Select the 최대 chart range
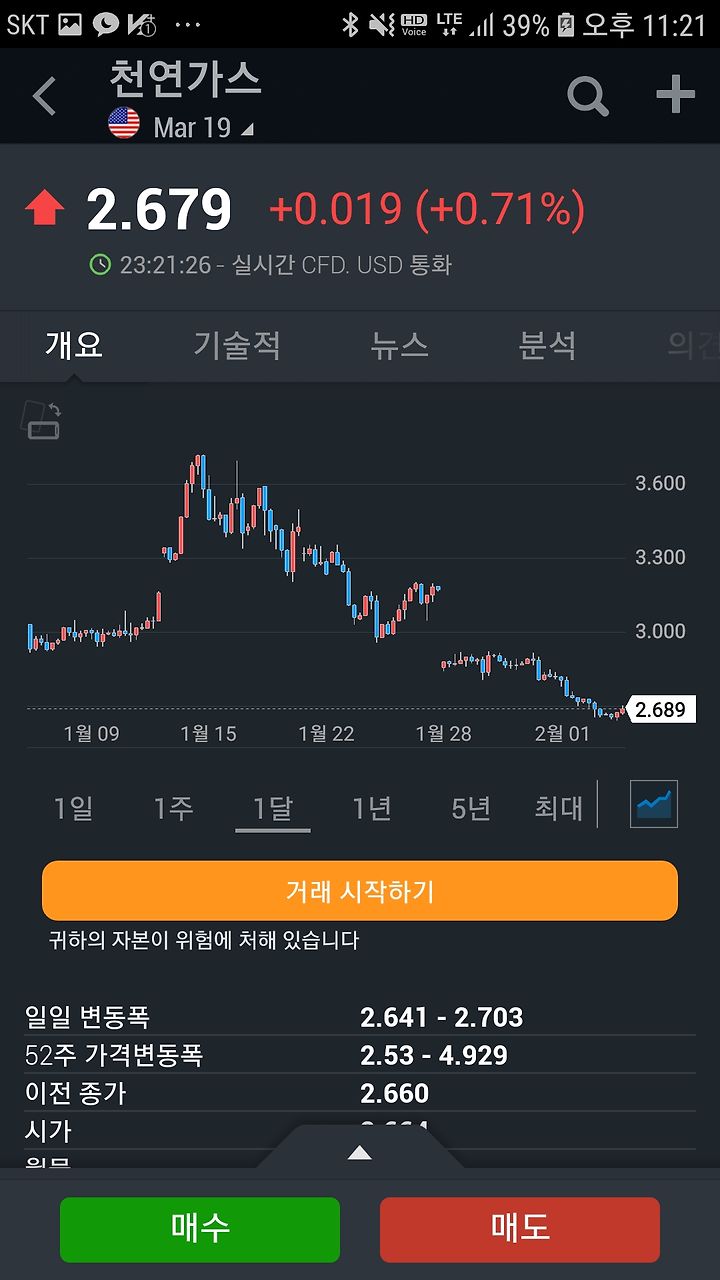720x1280 pixels. (x=558, y=808)
